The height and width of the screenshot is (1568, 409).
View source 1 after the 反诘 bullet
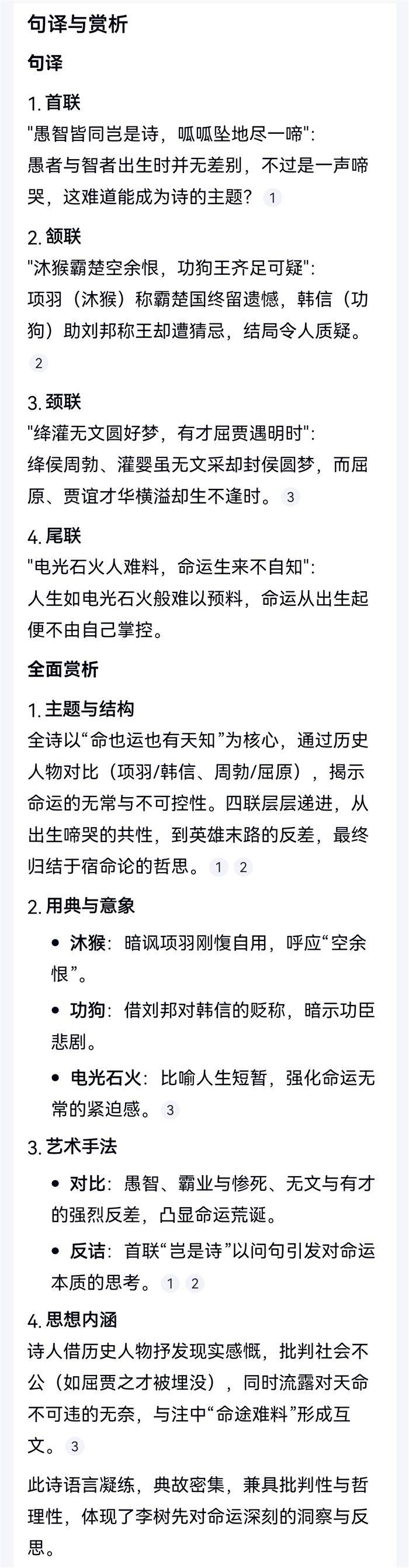[170, 1284]
